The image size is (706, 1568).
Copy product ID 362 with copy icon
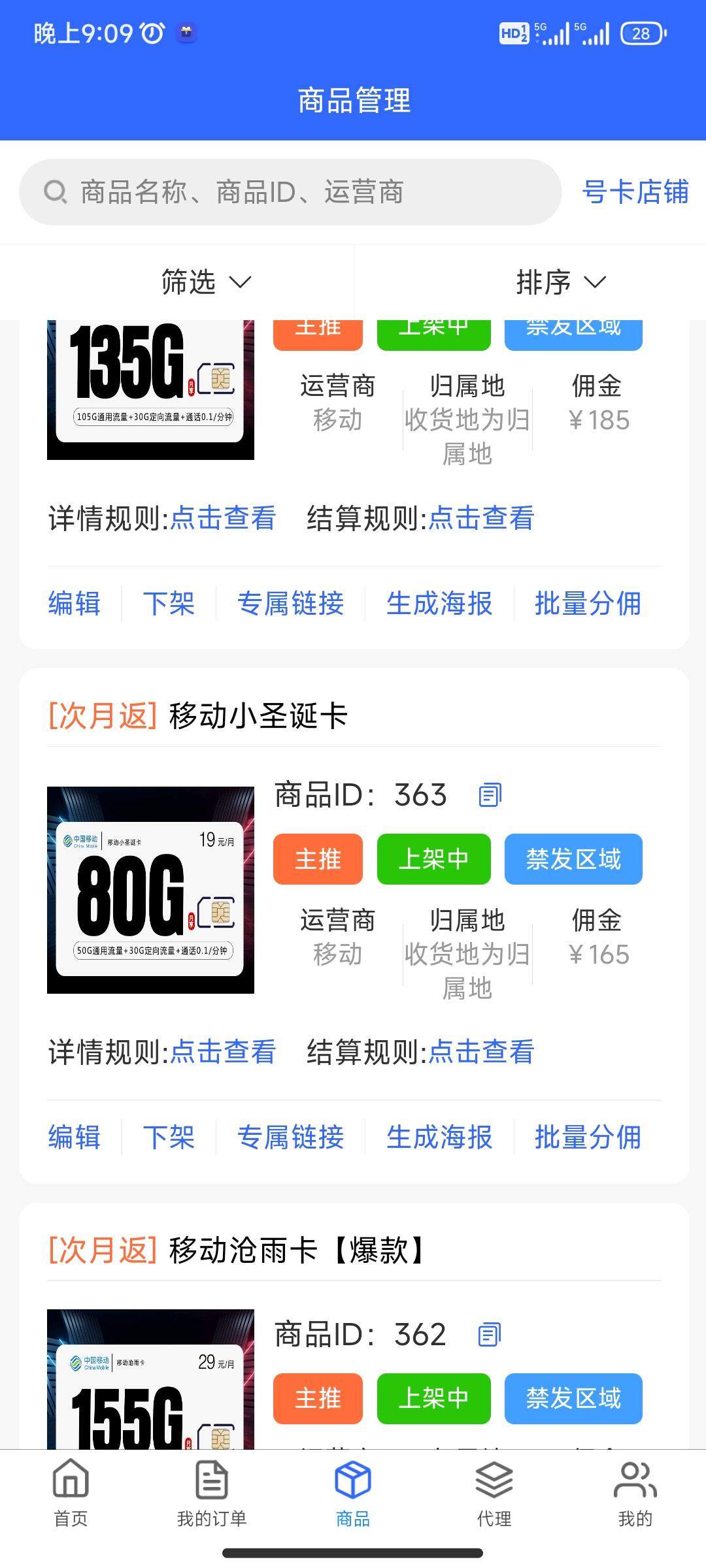pos(488,1333)
